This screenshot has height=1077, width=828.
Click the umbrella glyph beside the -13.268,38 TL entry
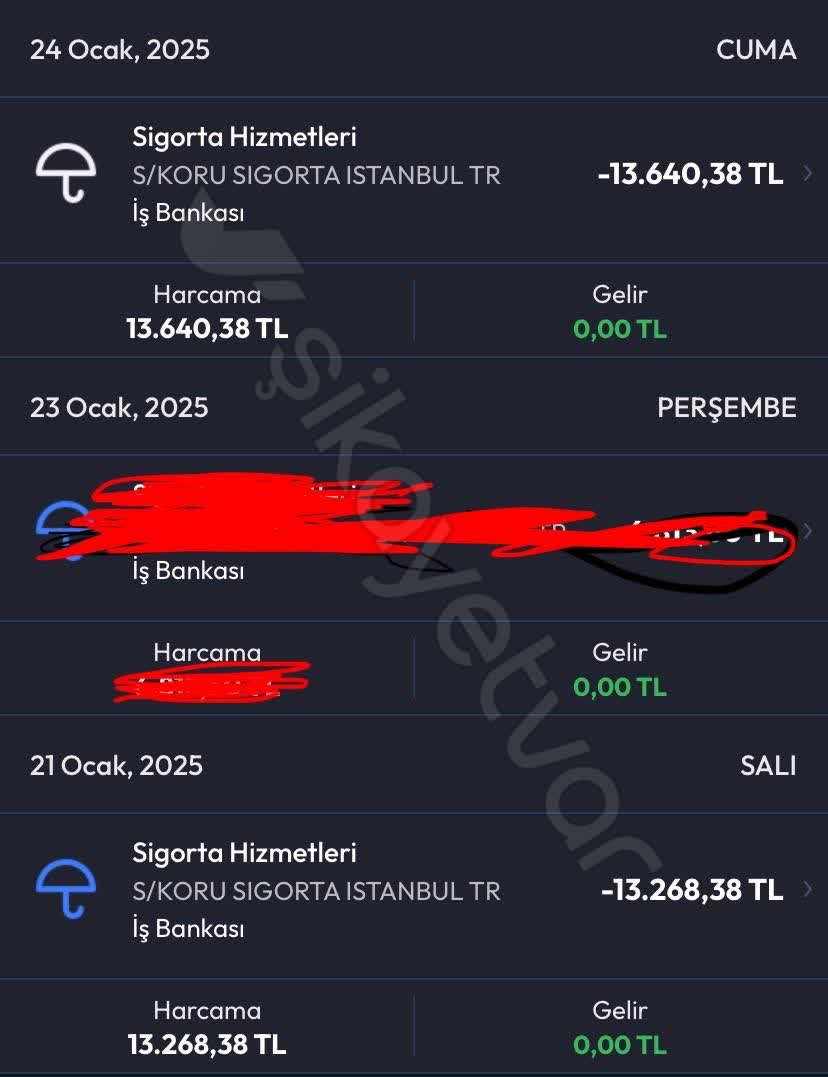pyautogui.click(x=67, y=890)
